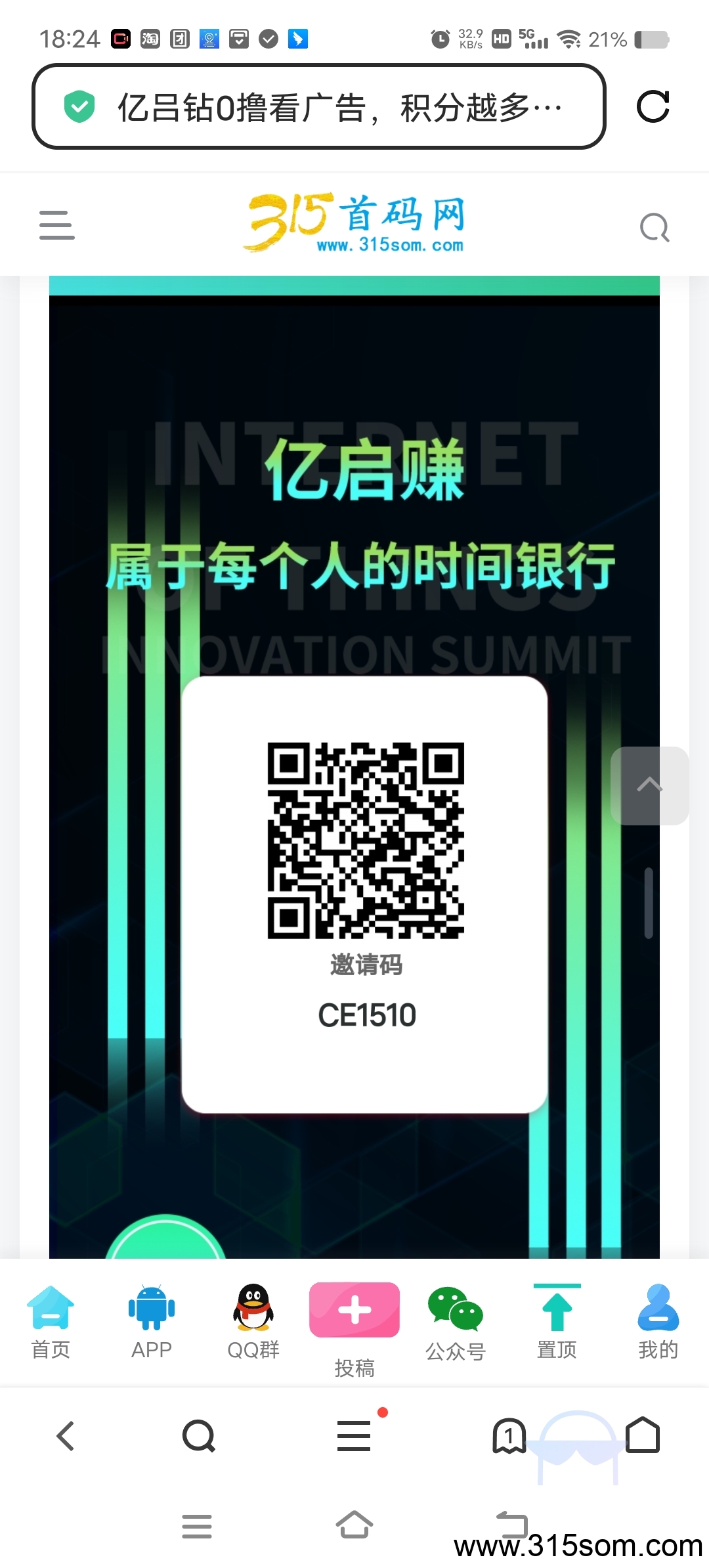The width and height of the screenshot is (709, 1568).
Task: Open the browser menu with red dot
Action: [354, 1435]
